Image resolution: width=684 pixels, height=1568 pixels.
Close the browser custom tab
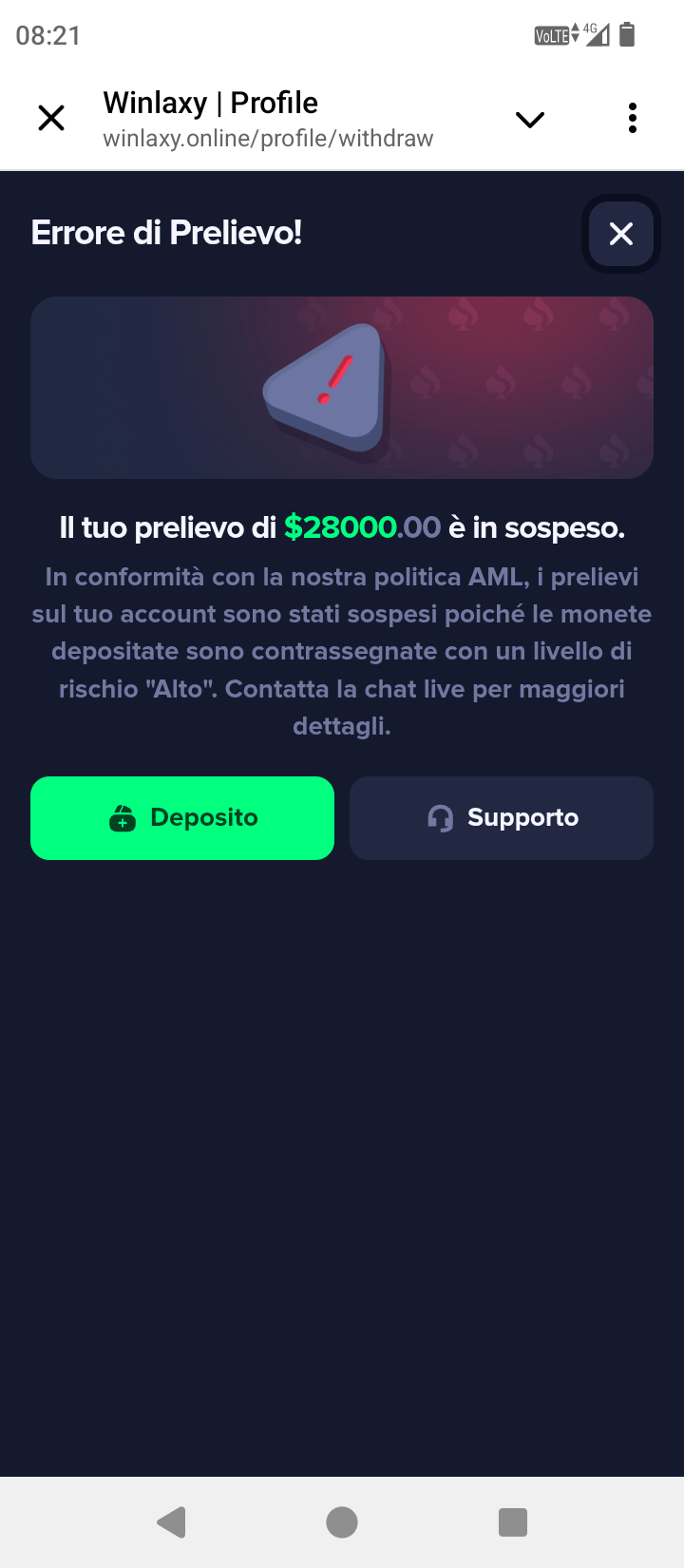pyautogui.click(x=51, y=119)
